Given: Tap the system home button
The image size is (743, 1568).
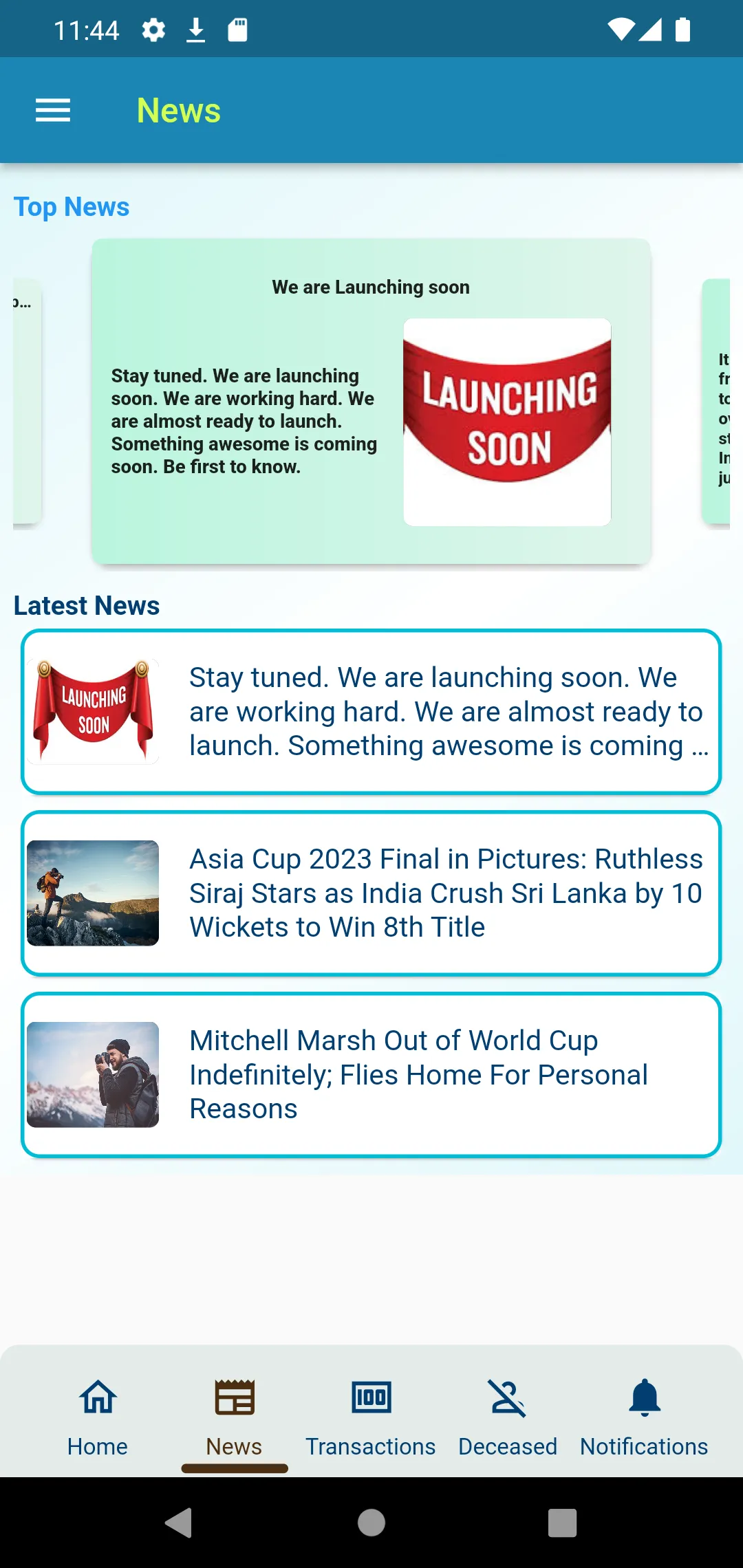Looking at the screenshot, I should tap(371, 1523).
